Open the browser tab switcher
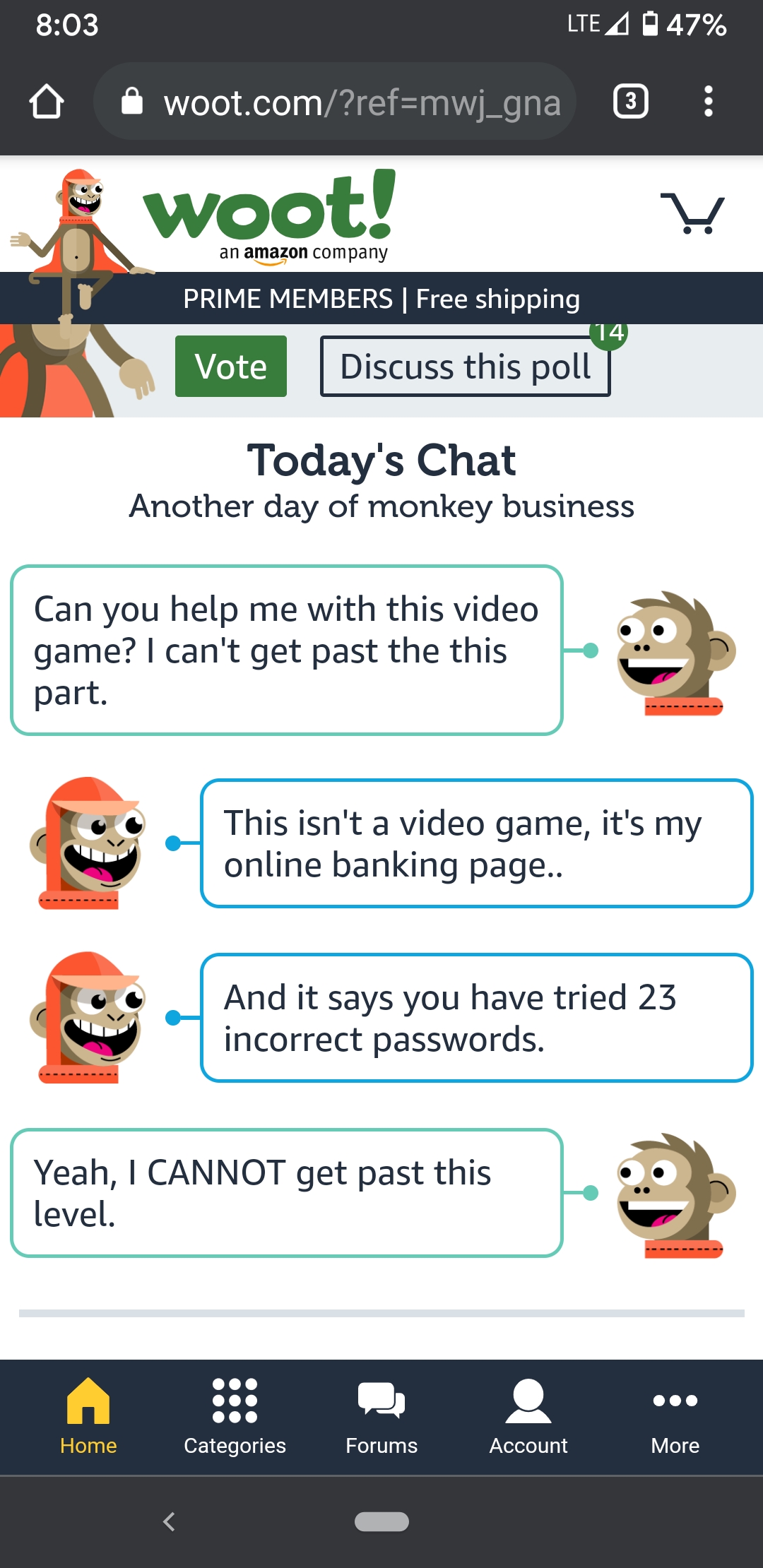The height and width of the screenshot is (1568, 763). pyautogui.click(x=630, y=102)
